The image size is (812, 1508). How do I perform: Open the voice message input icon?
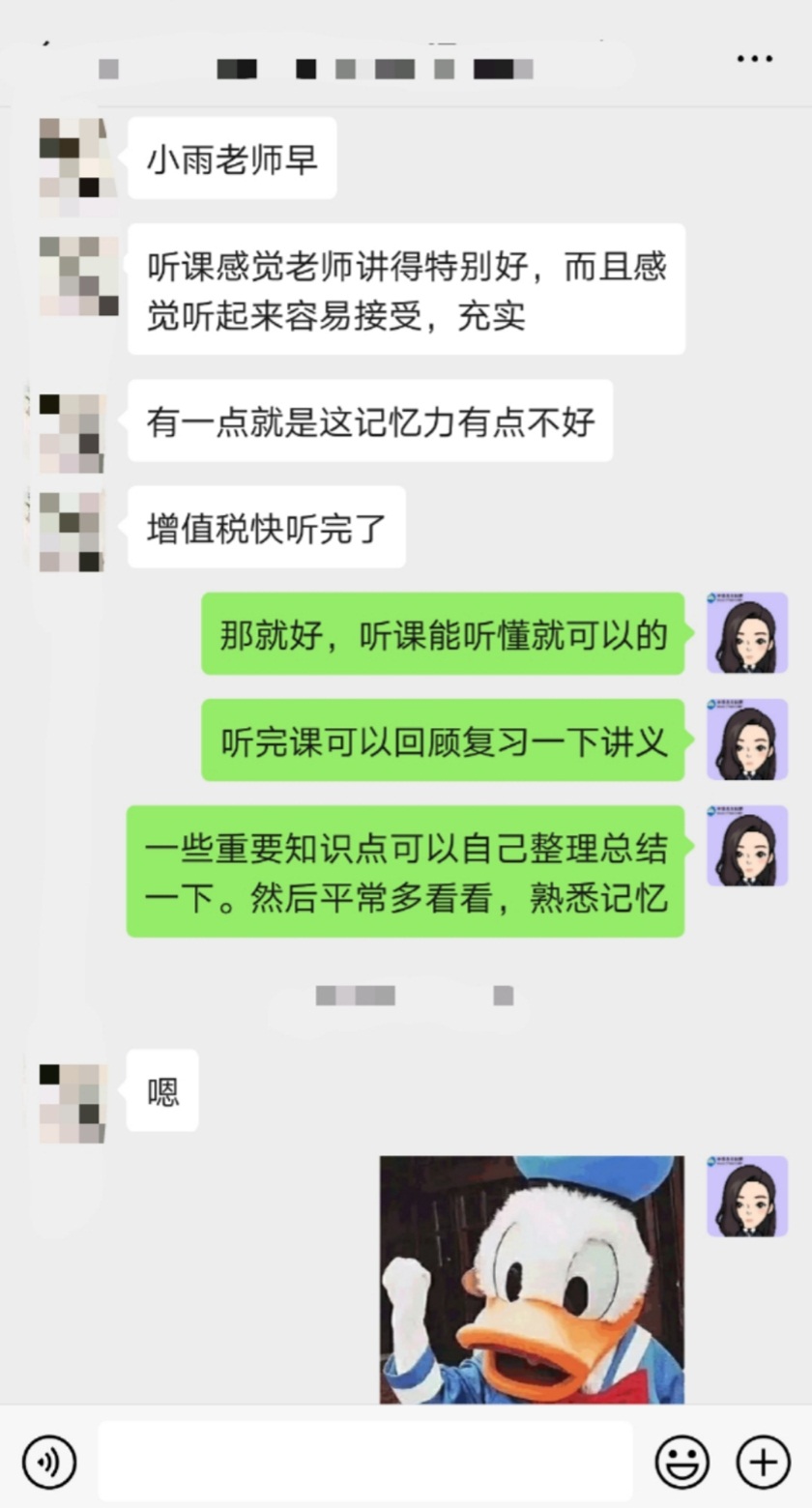pyautogui.click(x=48, y=1462)
